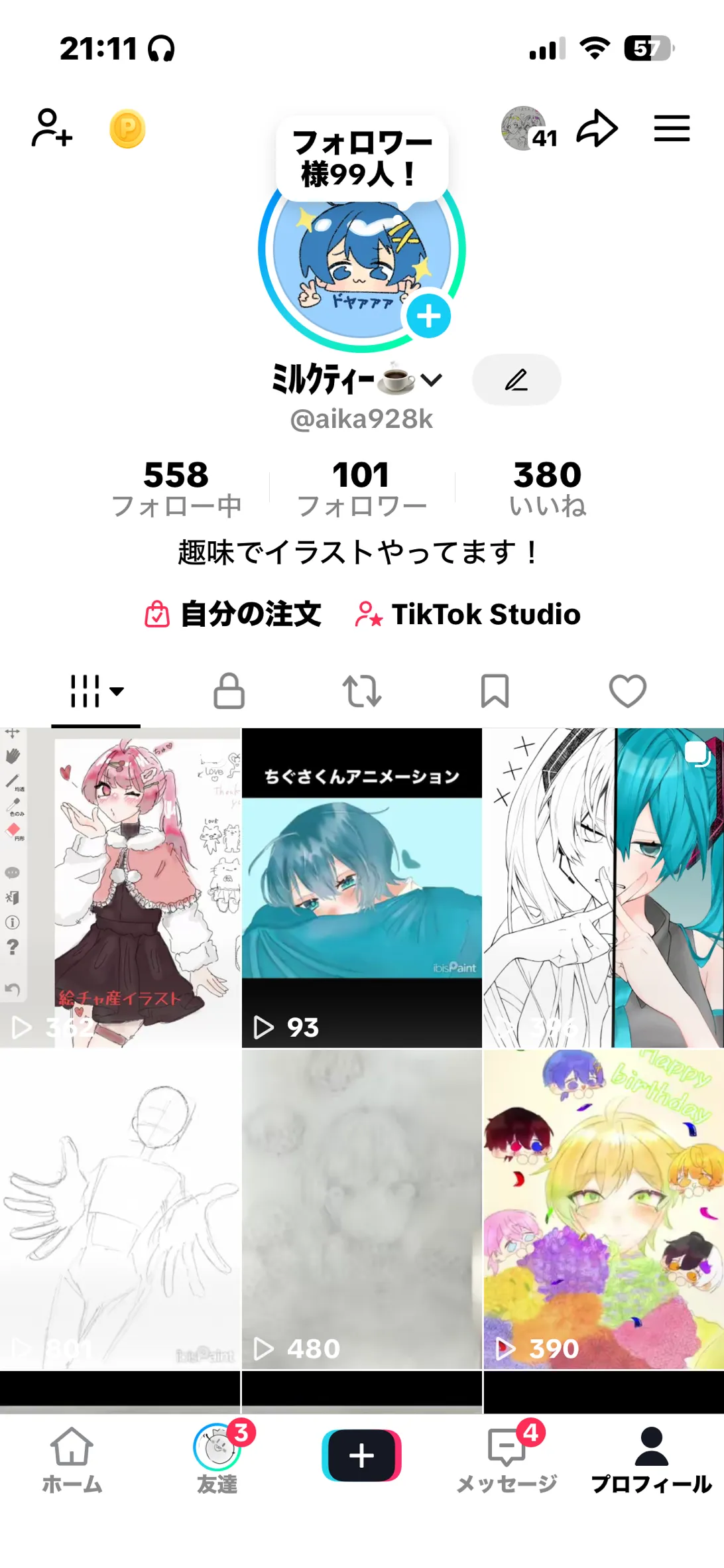View the 101 フォロワー list

click(x=361, y=488)
